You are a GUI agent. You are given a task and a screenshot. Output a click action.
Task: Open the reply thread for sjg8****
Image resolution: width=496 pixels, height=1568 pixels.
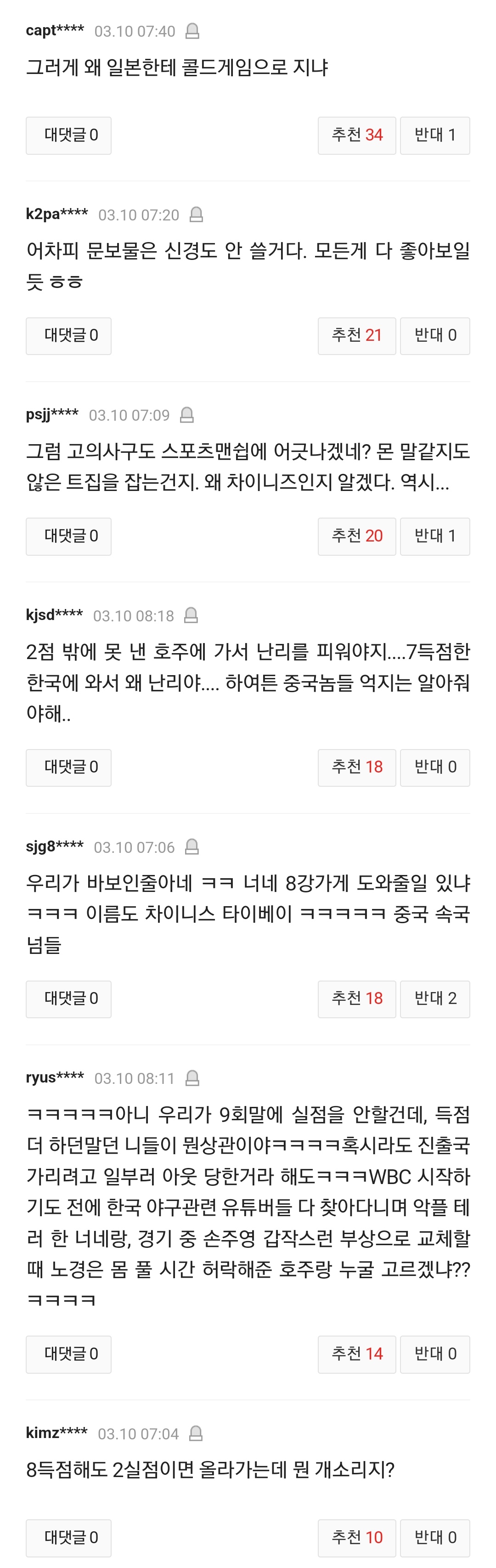(x=69, y=999)
